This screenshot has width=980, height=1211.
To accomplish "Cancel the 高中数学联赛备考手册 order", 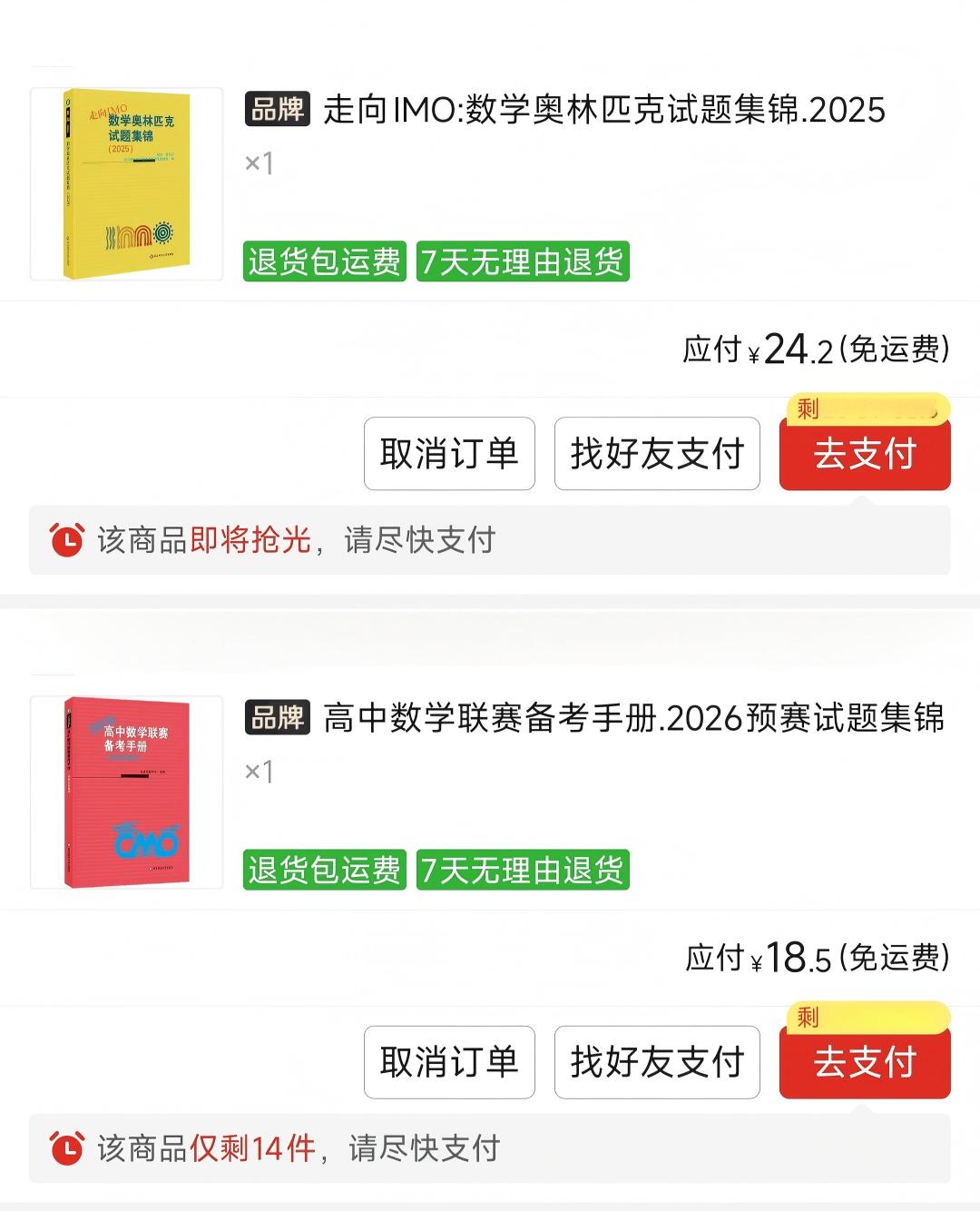I will [449, 1062].
